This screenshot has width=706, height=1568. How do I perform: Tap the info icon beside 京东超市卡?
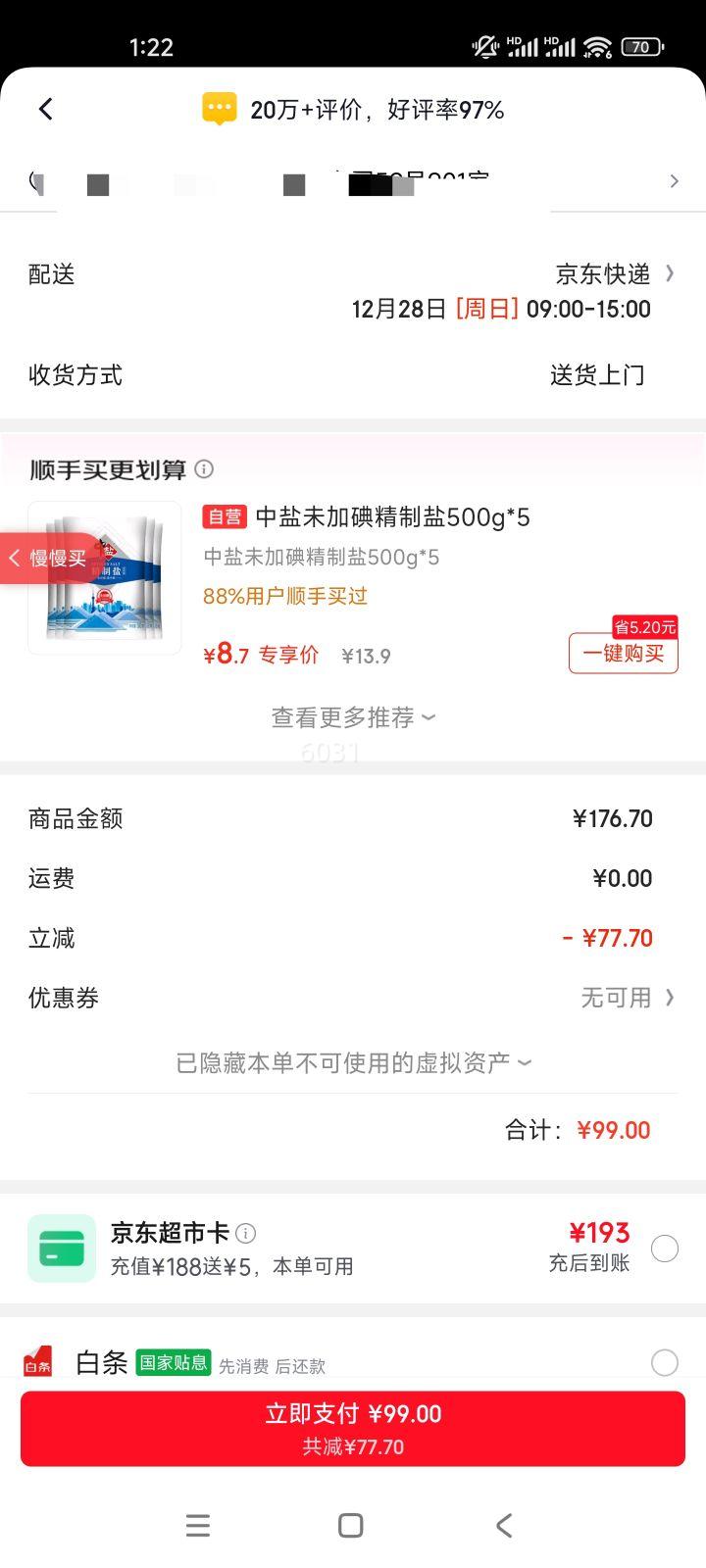[247, 1234]
